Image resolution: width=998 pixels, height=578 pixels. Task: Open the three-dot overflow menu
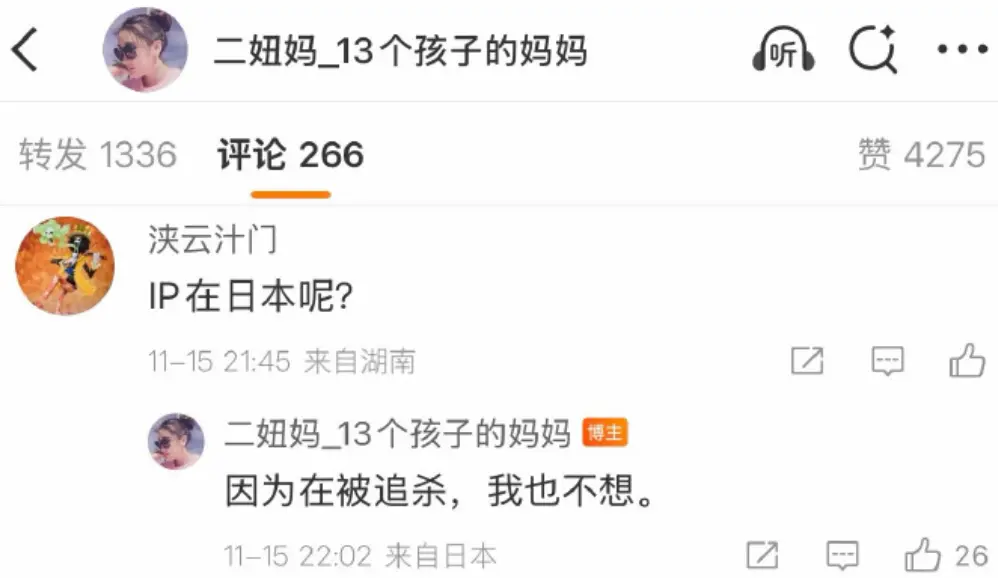[x=961, y=50]
